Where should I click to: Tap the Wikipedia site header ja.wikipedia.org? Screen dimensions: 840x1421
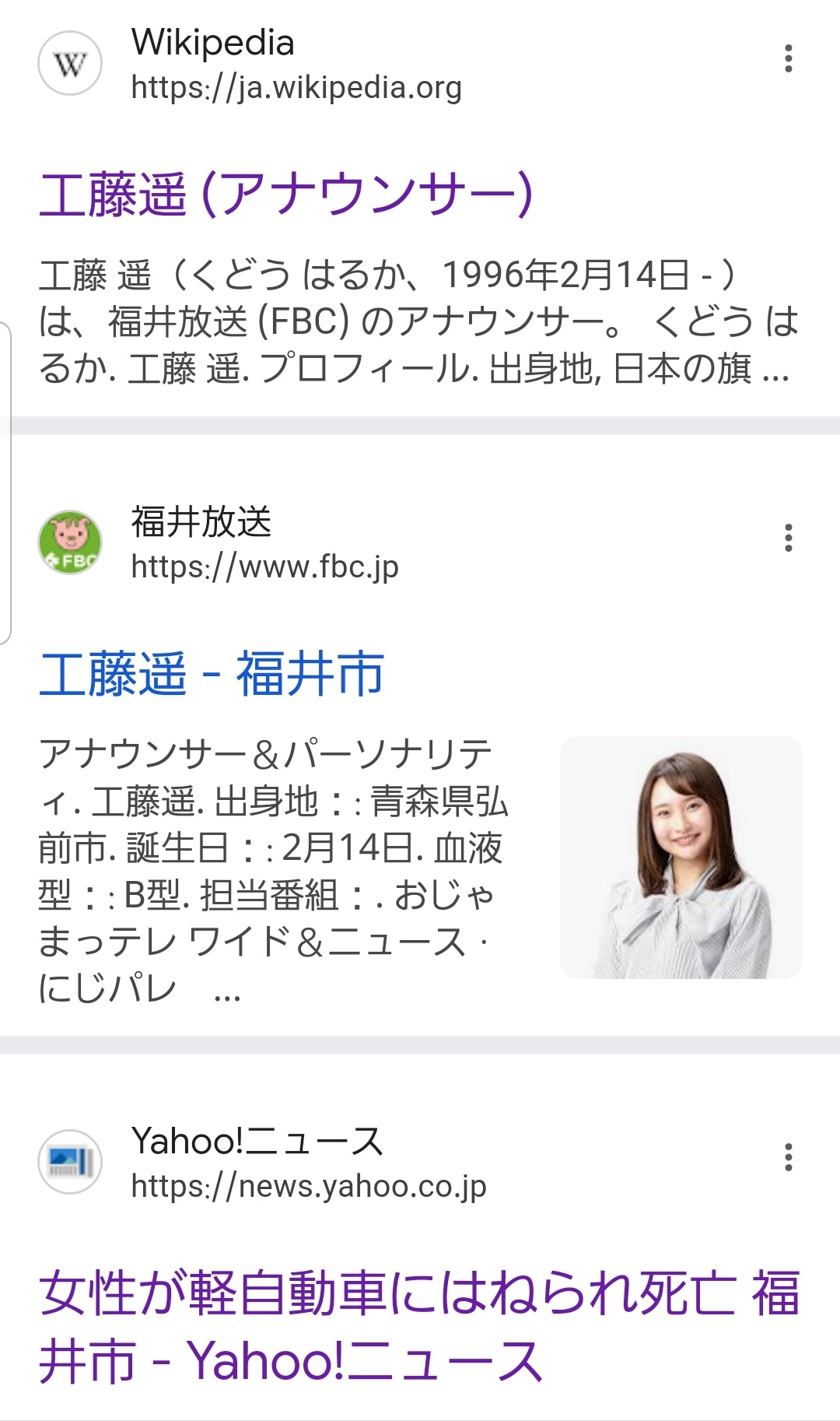(x=250, y=64)
